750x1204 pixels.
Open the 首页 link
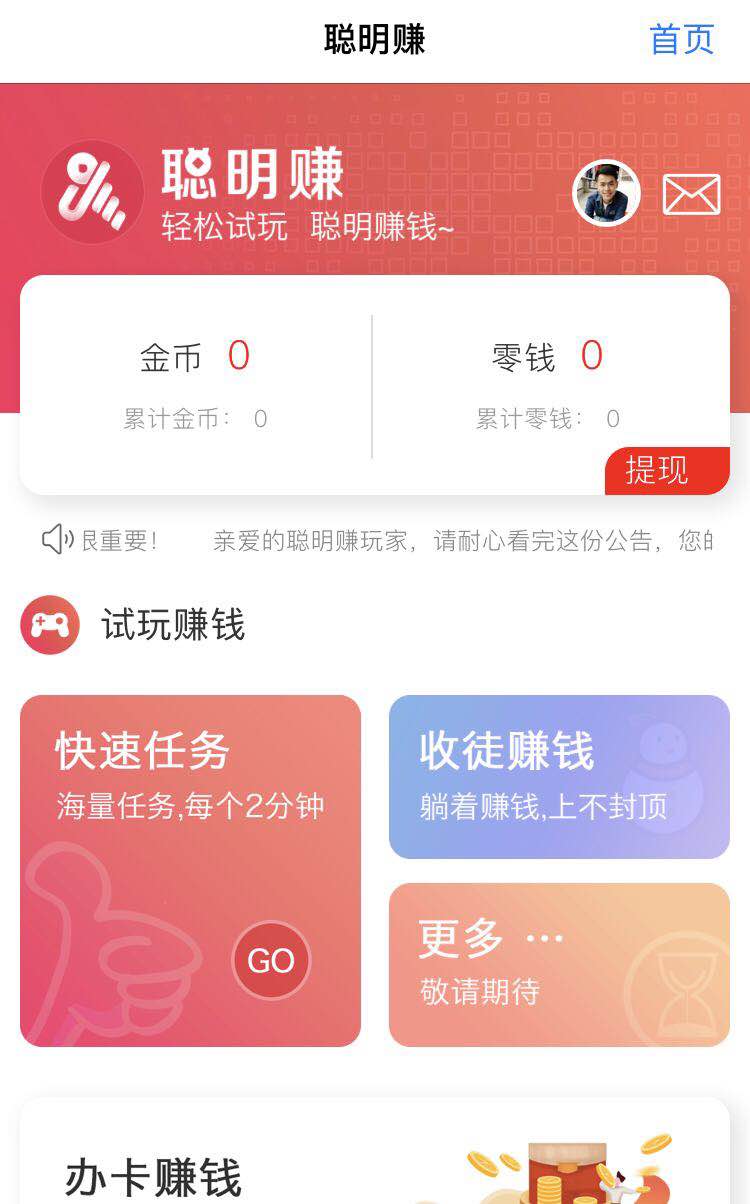tap(684, 40)
